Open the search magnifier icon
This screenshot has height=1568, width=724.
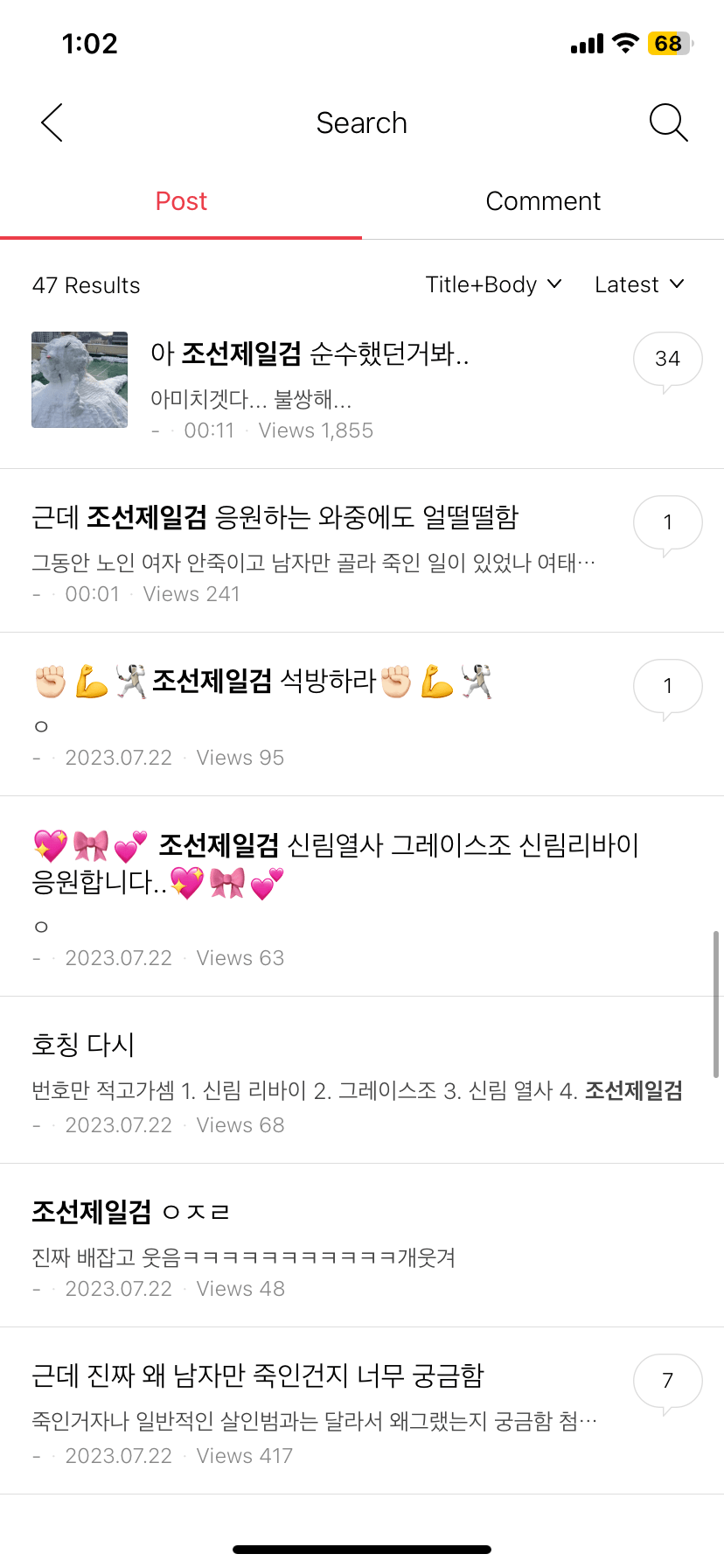tap(668, 122)
